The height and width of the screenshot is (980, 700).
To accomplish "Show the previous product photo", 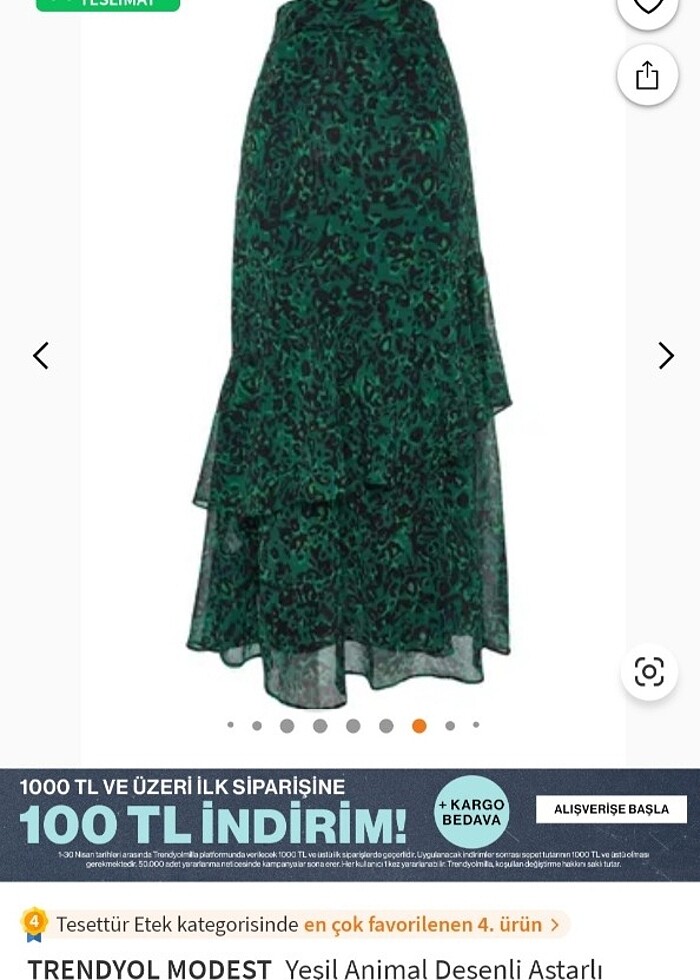I will [x=41, y=356].
